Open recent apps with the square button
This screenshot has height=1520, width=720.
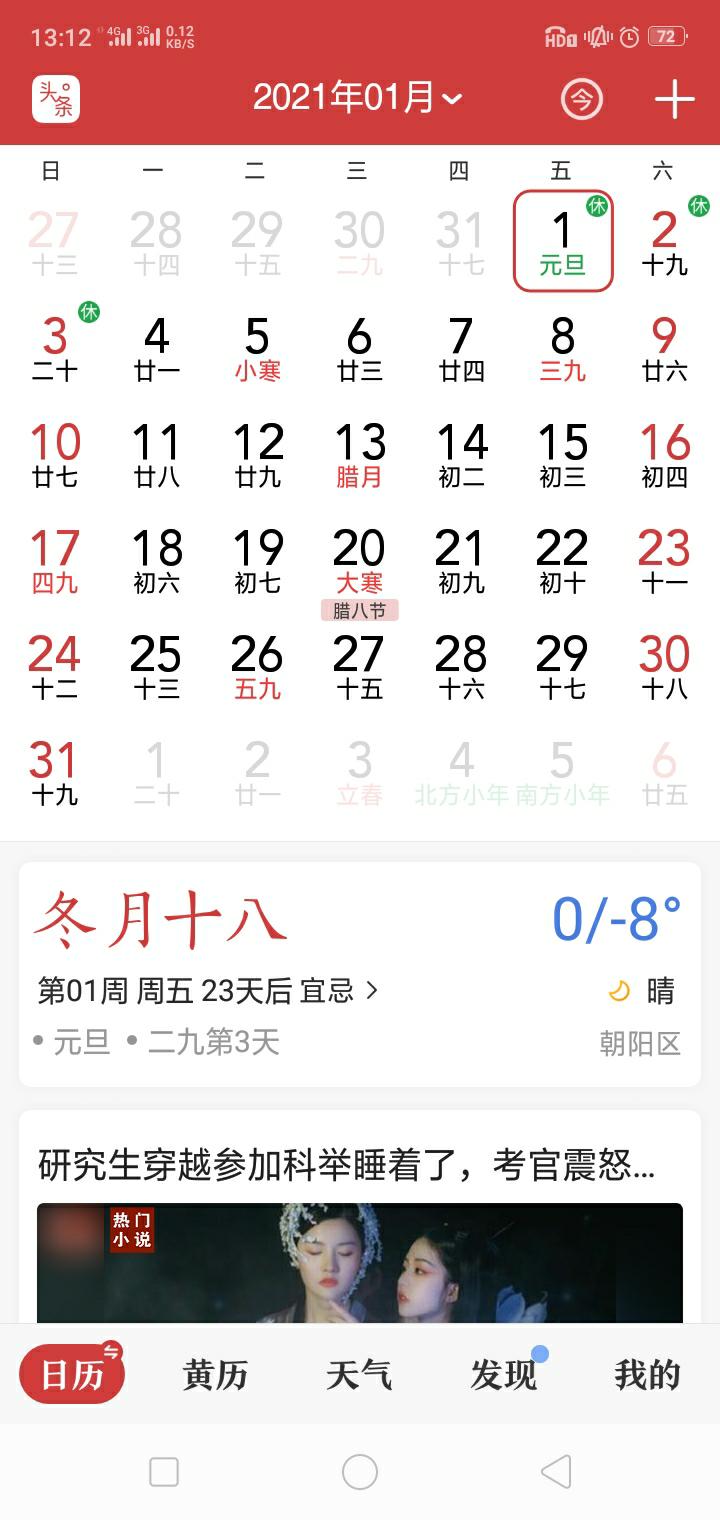(x=164, y=1472)
